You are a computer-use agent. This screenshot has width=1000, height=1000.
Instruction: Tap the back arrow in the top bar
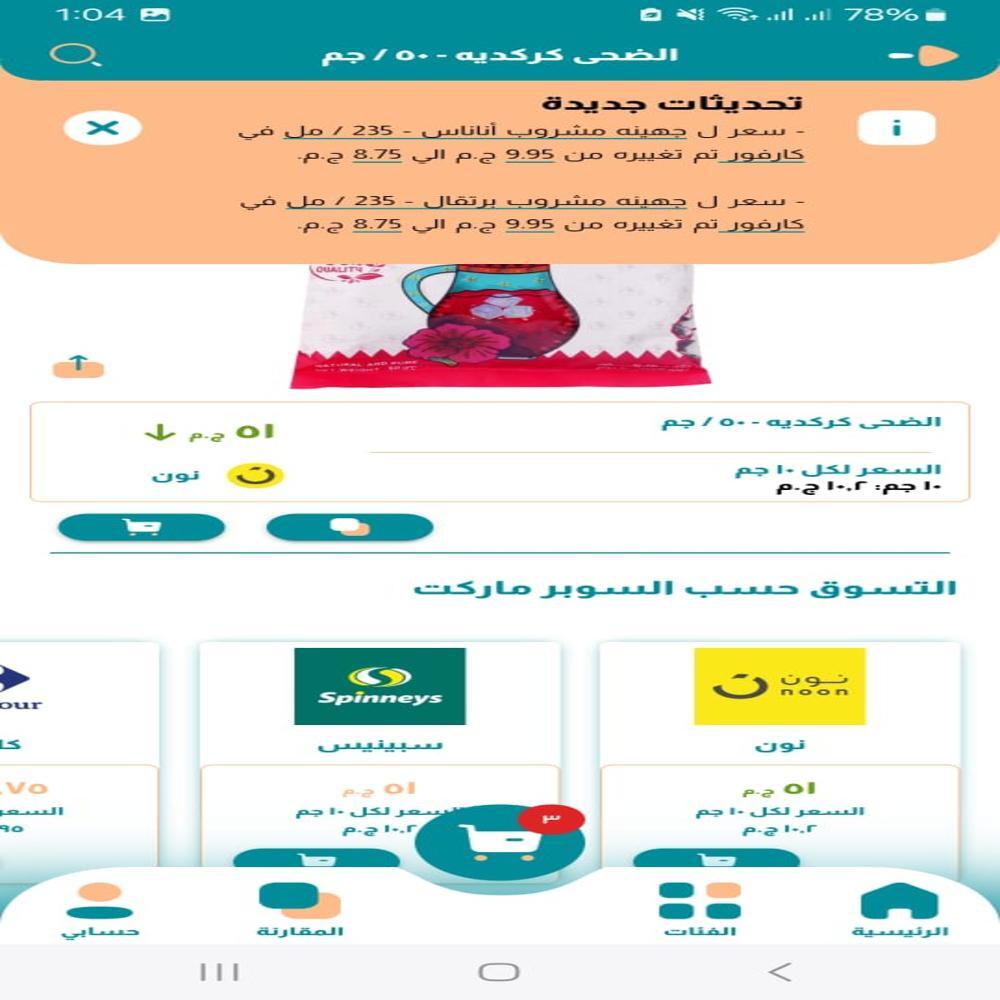point(925,56)
